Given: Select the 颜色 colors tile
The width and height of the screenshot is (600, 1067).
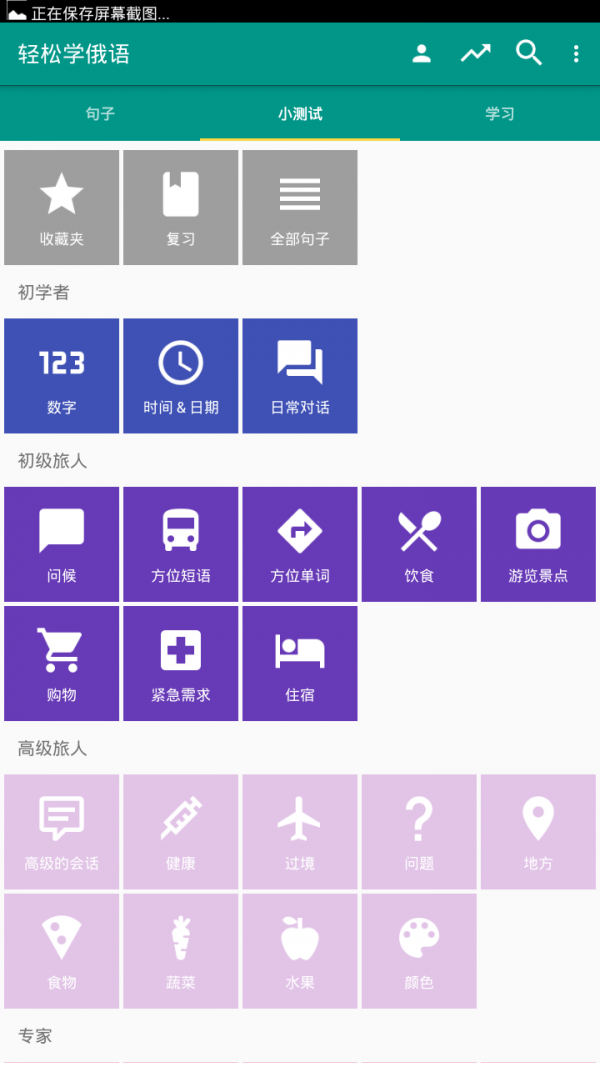Looking at the screenshot, I should pyautogui.click(x=419, y=951).
